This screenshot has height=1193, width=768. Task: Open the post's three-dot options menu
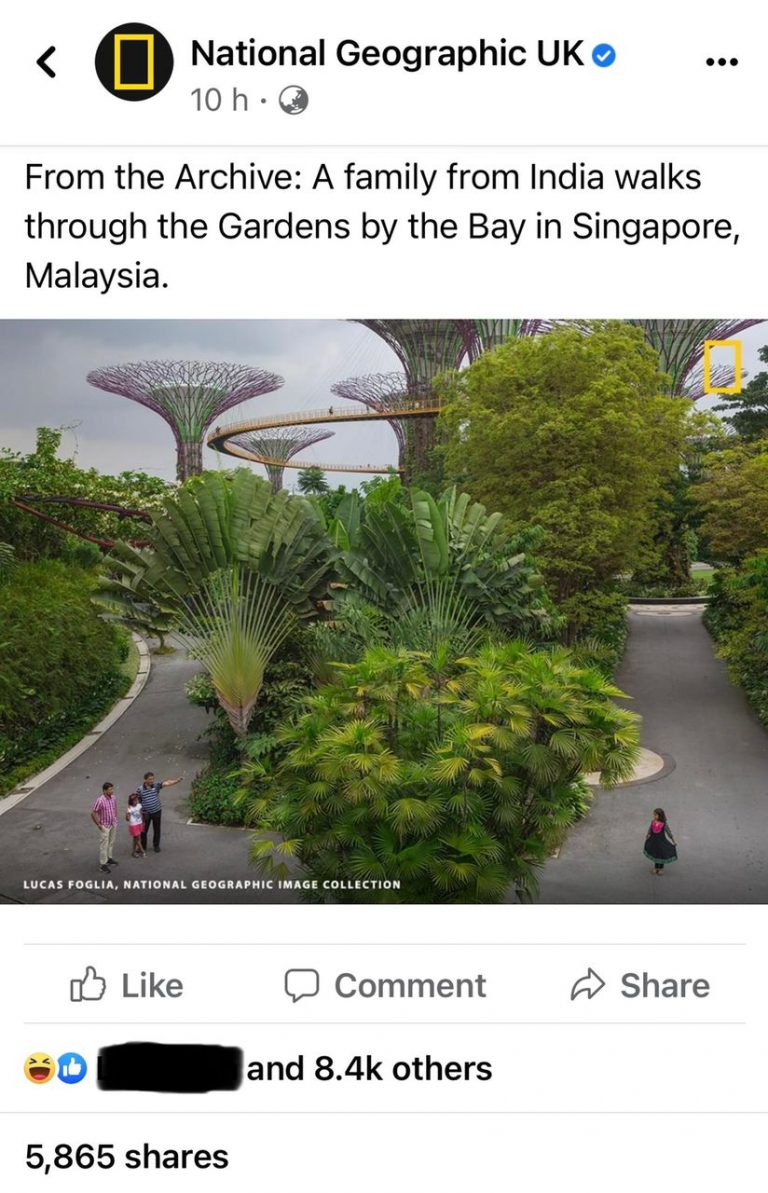[x=720, y=62]
